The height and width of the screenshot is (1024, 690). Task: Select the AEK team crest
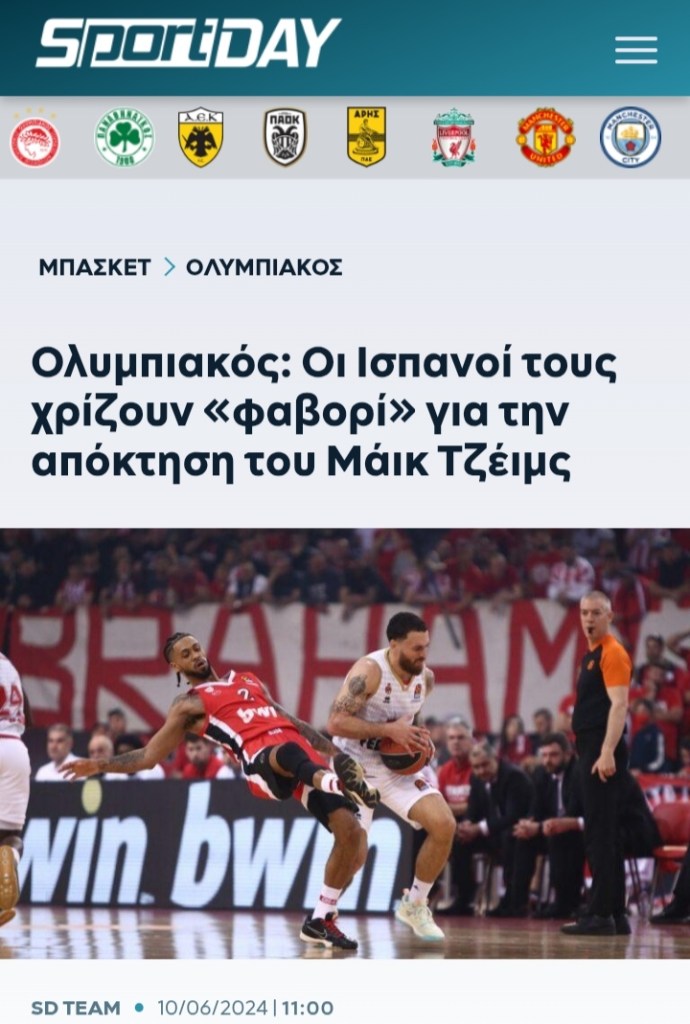200,137
